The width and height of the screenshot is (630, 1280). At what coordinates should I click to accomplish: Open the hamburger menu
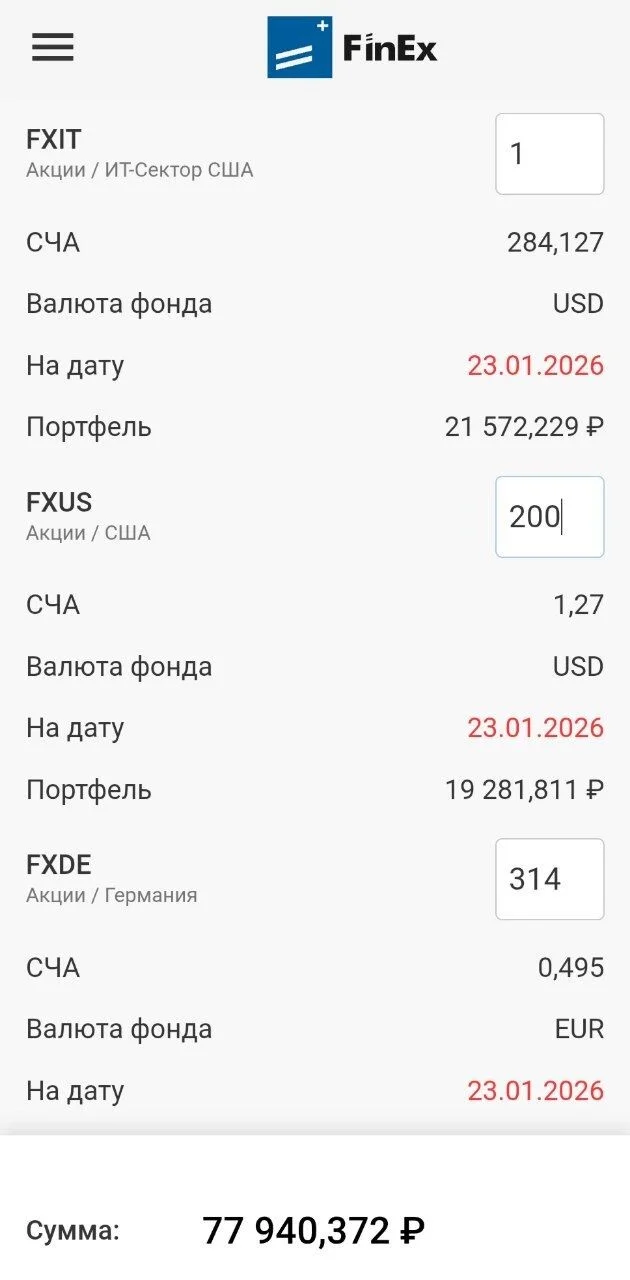coord(53,47)
